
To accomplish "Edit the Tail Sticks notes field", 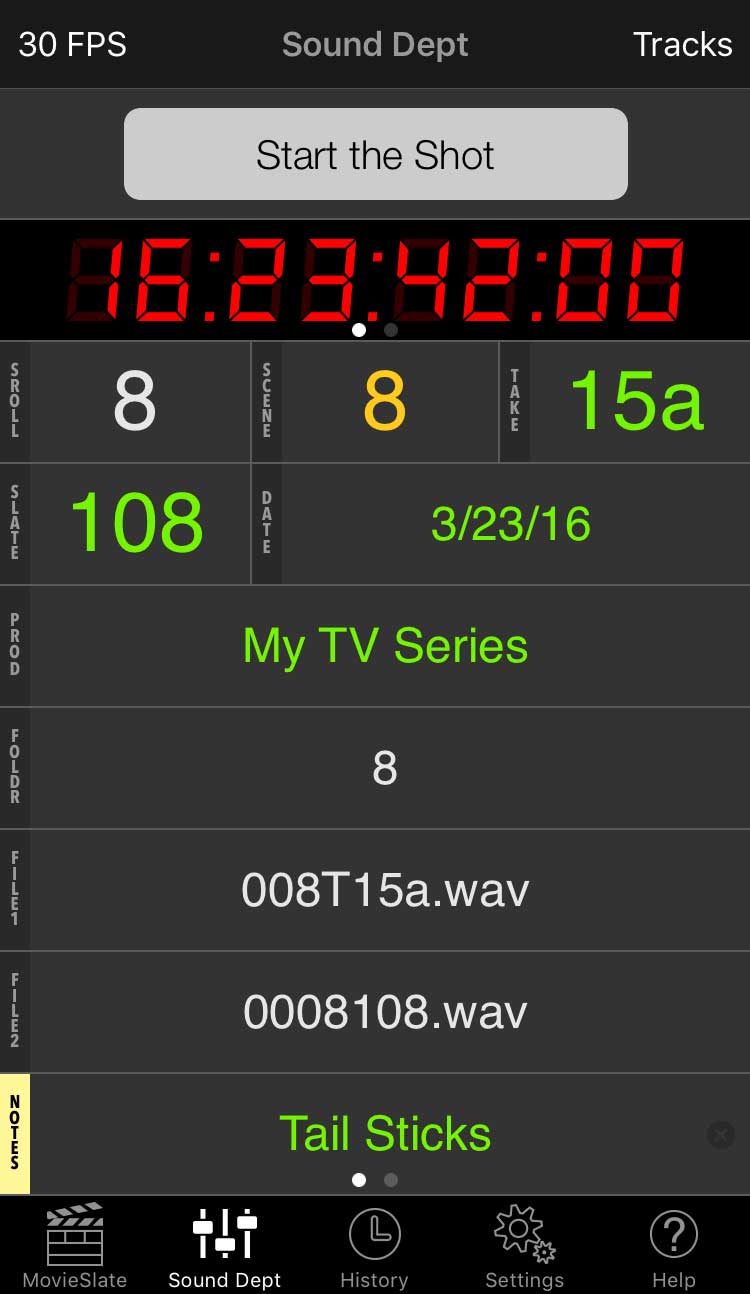I will coord(385,1134).
